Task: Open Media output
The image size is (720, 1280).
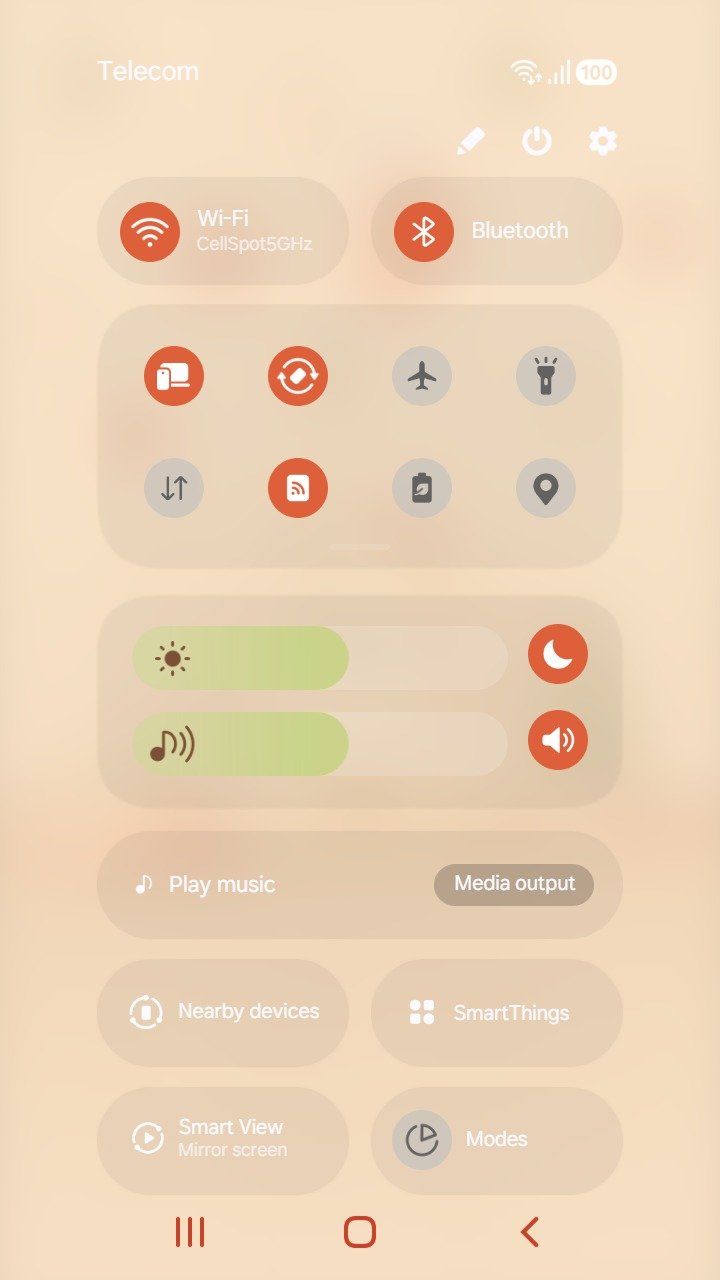Action: pos(514,884)
